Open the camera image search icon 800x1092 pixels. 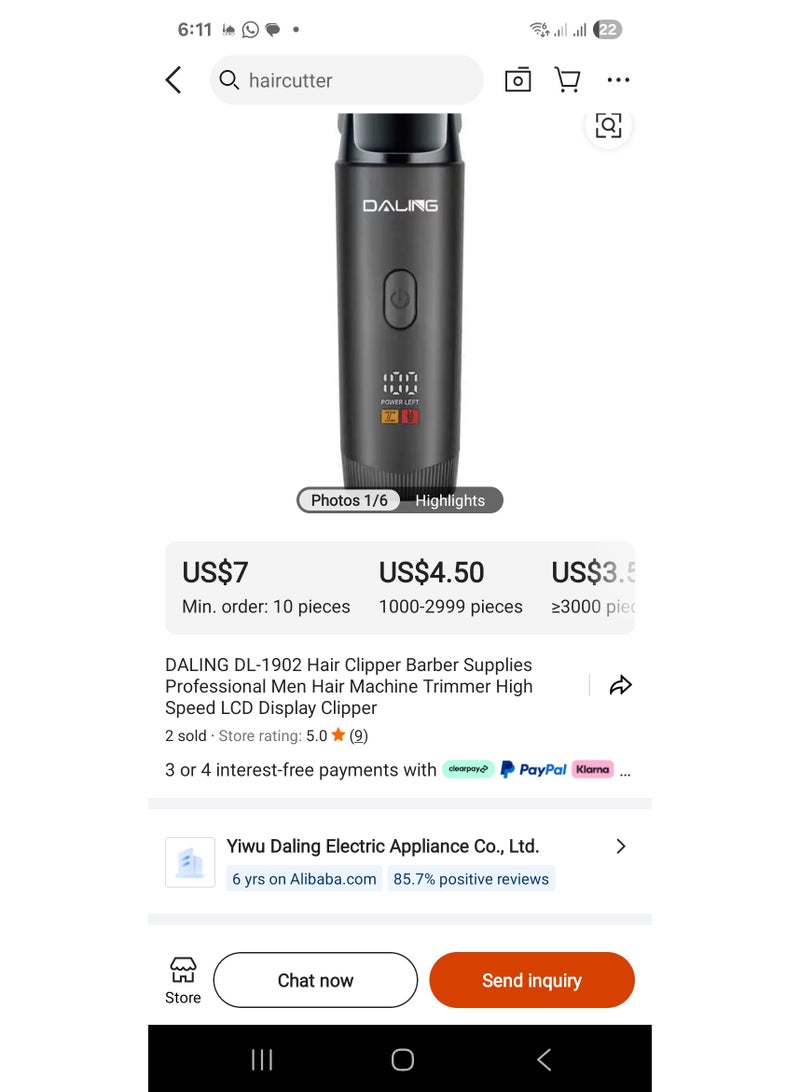pyautogui.click(x=517, y=80)
